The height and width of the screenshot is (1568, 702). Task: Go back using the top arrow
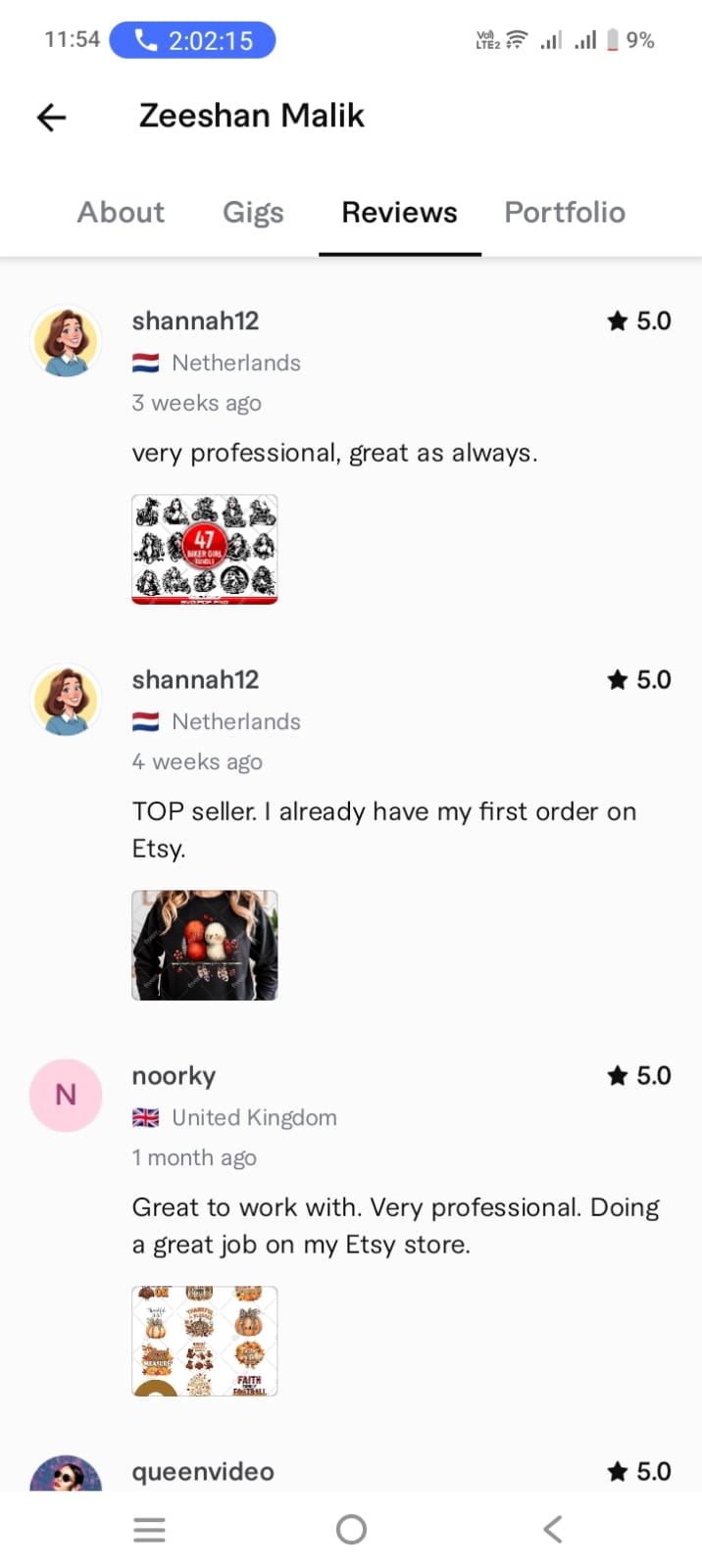(51, 118)
